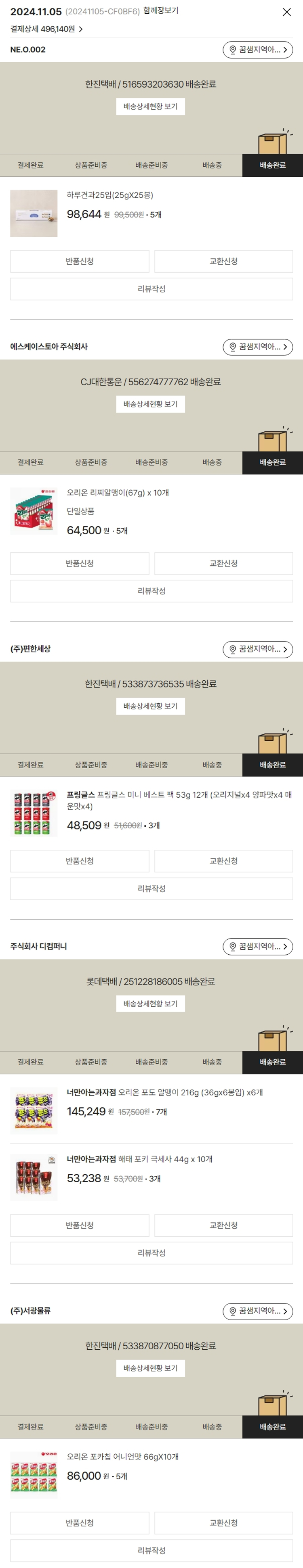Request a return for 하루견과25입
The height and width of the screenshot is (1568, 303).
[79, 261]
